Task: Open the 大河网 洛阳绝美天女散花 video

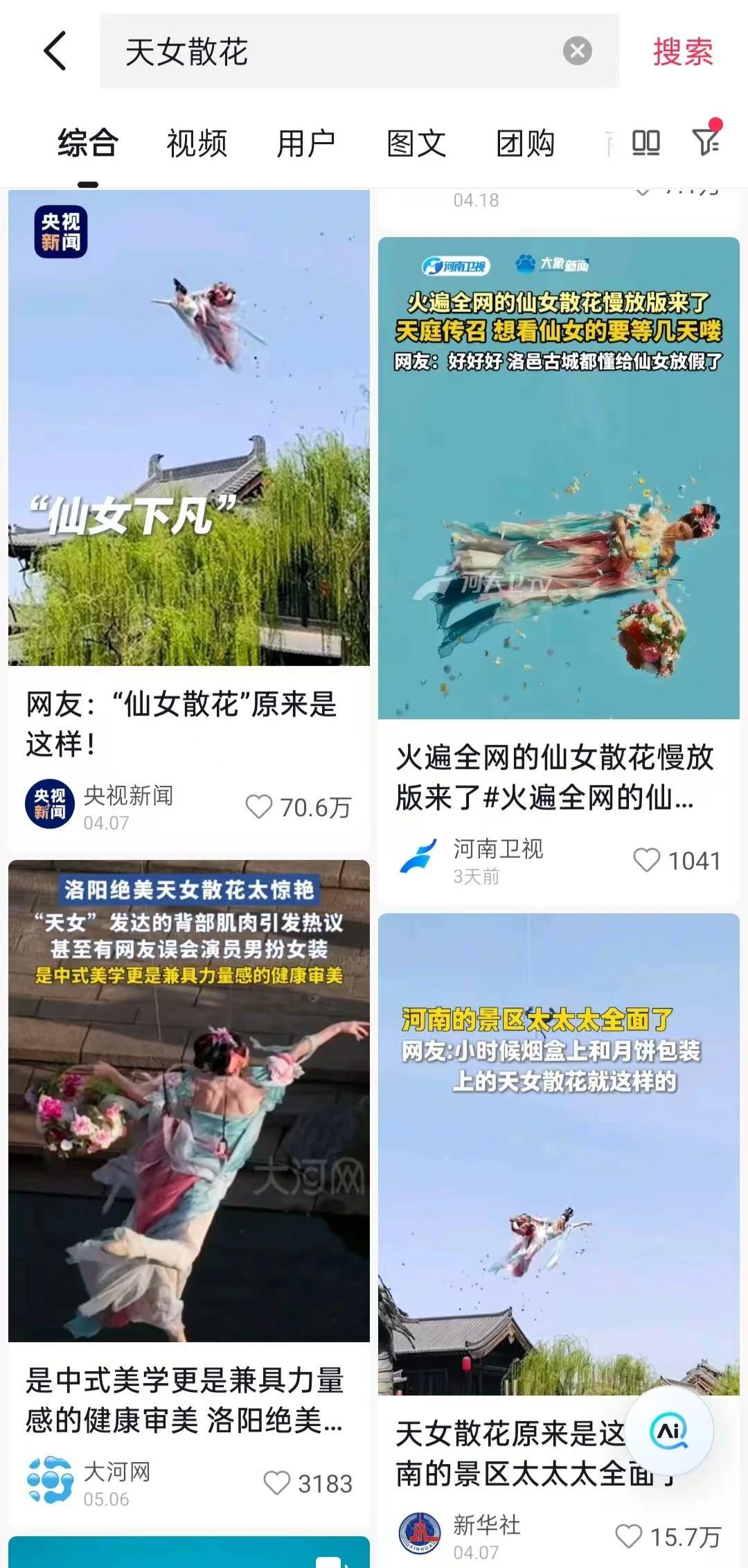Action: pos(189,1100)
